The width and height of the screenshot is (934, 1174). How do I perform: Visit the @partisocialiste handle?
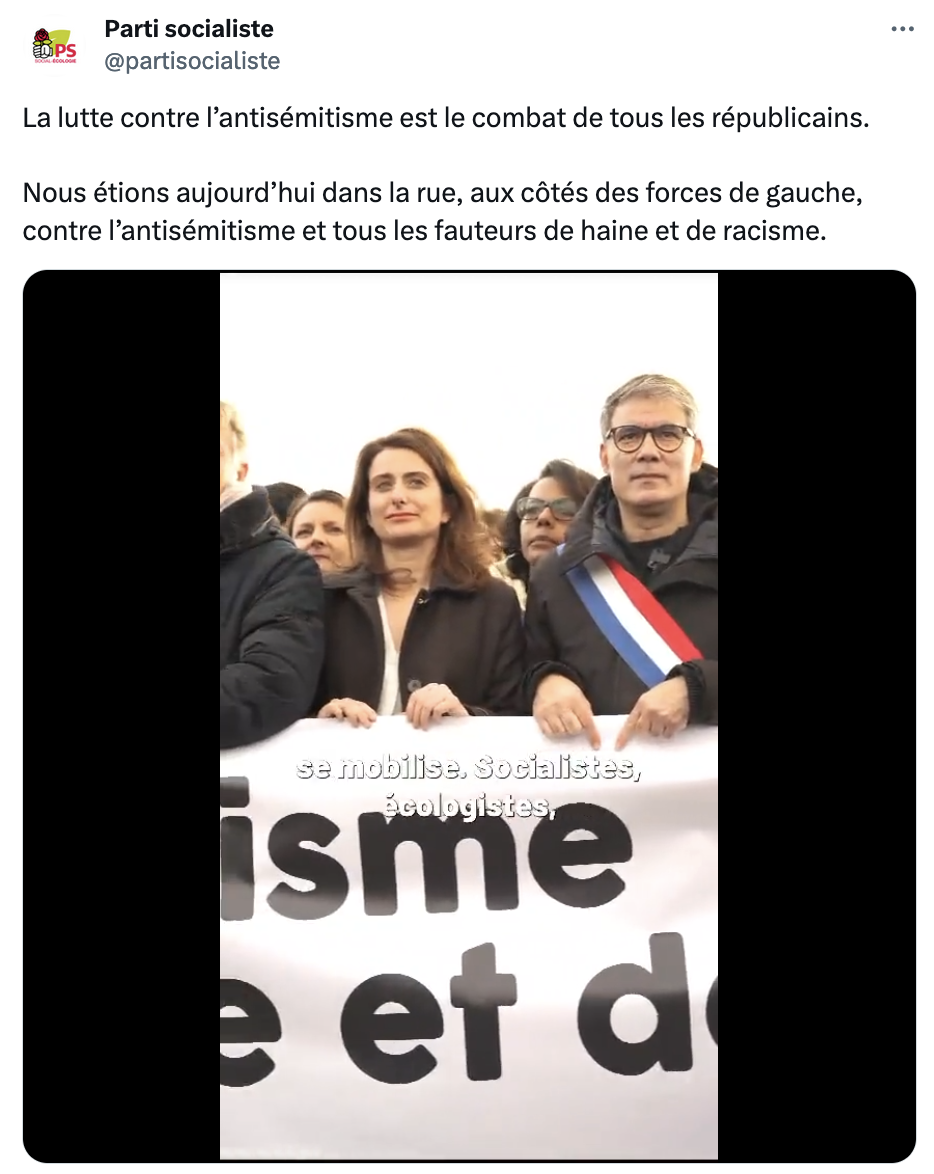192,61
